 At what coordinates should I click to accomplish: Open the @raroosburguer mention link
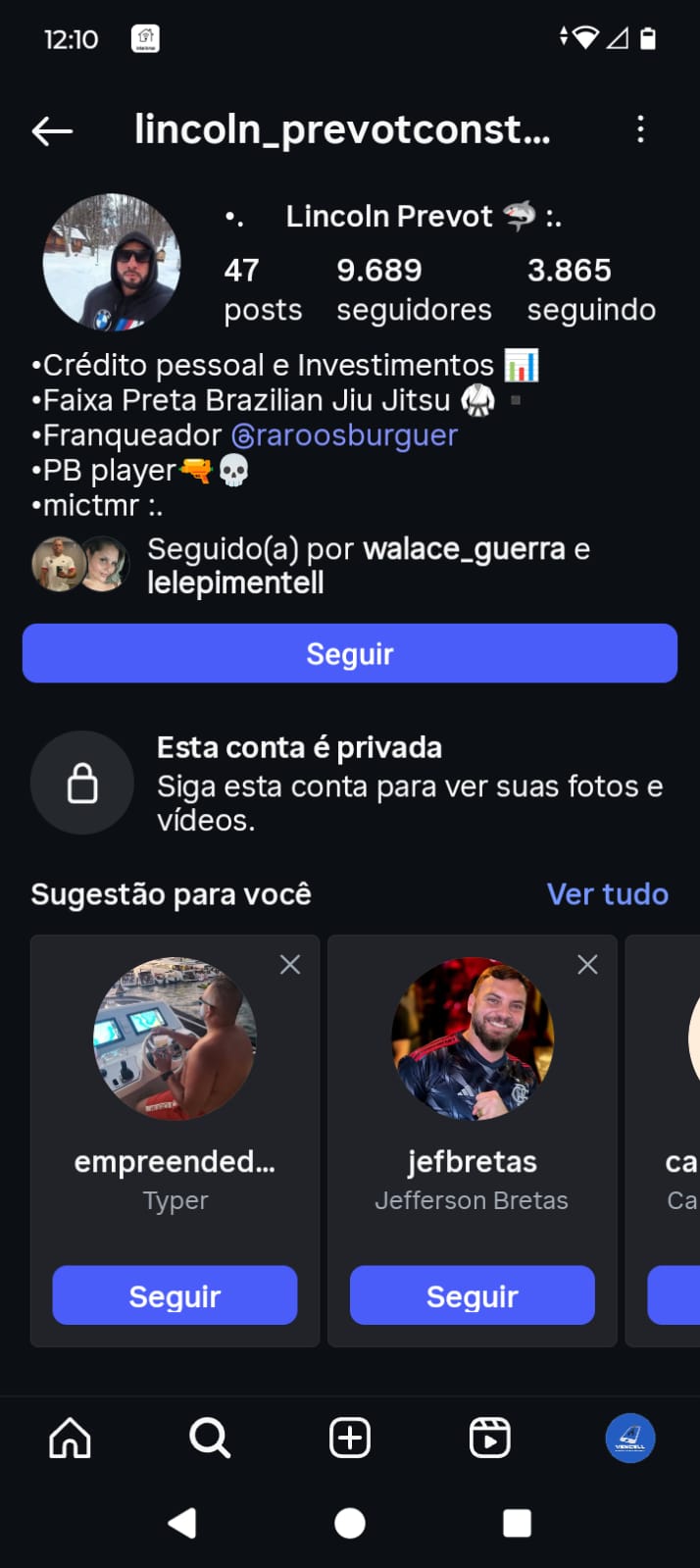click(x=344, y=435)
